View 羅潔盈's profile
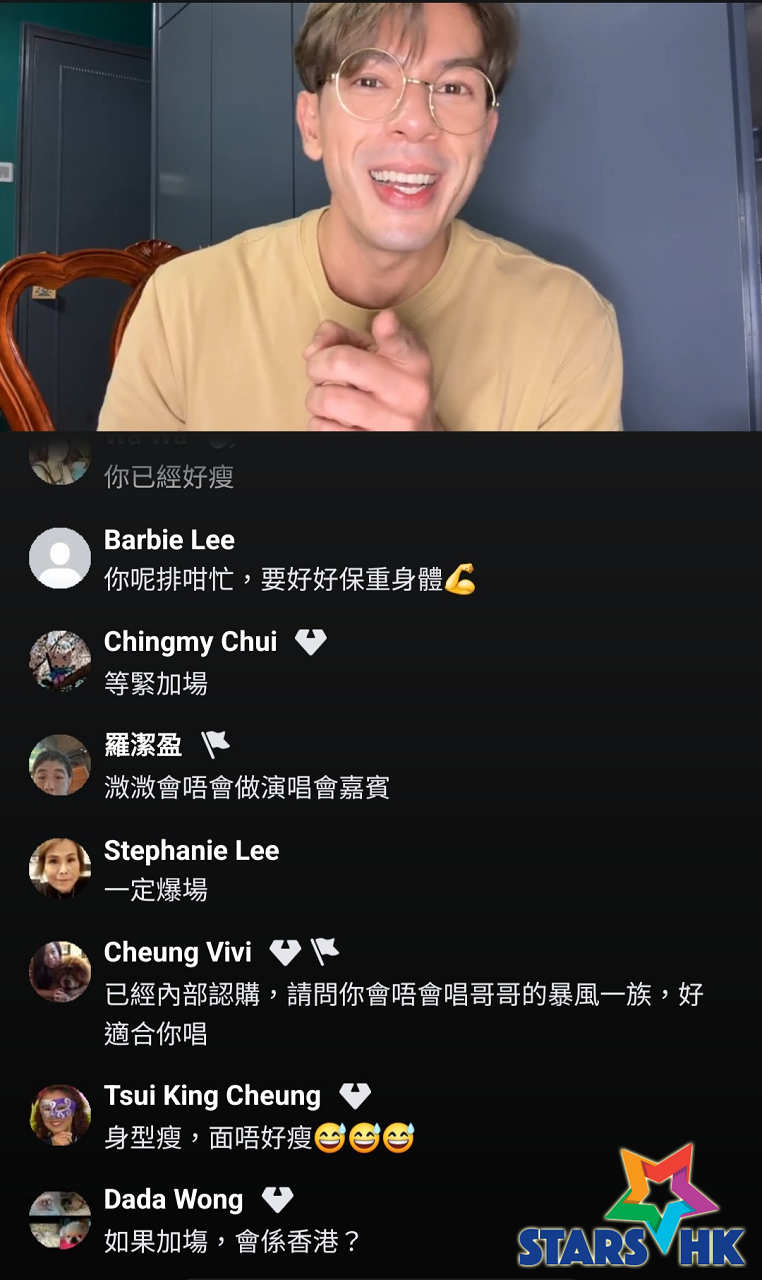Image resolution: width=762 pixels, height=1280 pixels. [143, 745]
